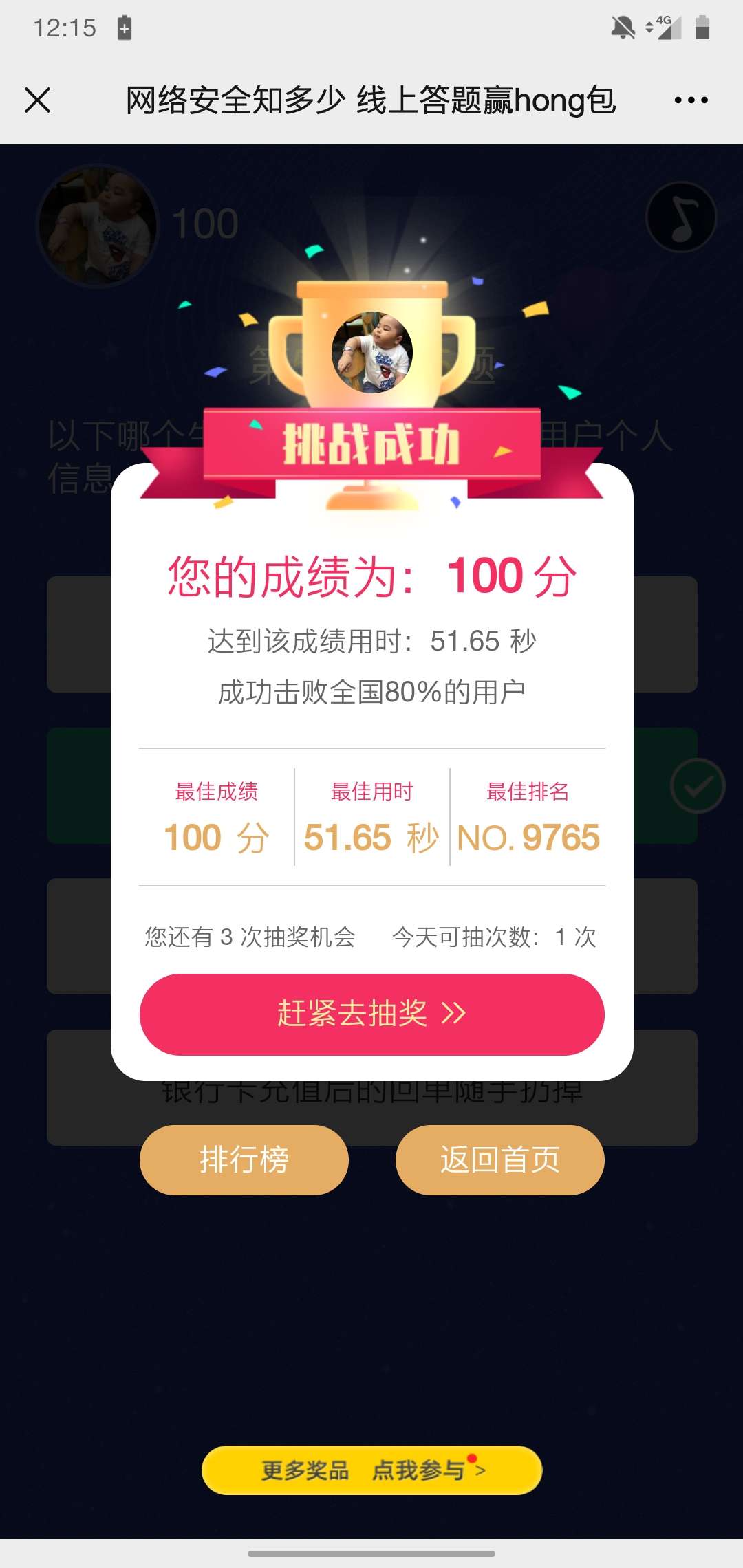The height and width of the screenshot is (1568, 743).
Task: Close the quiz web page
Action: tap(38, 100)
